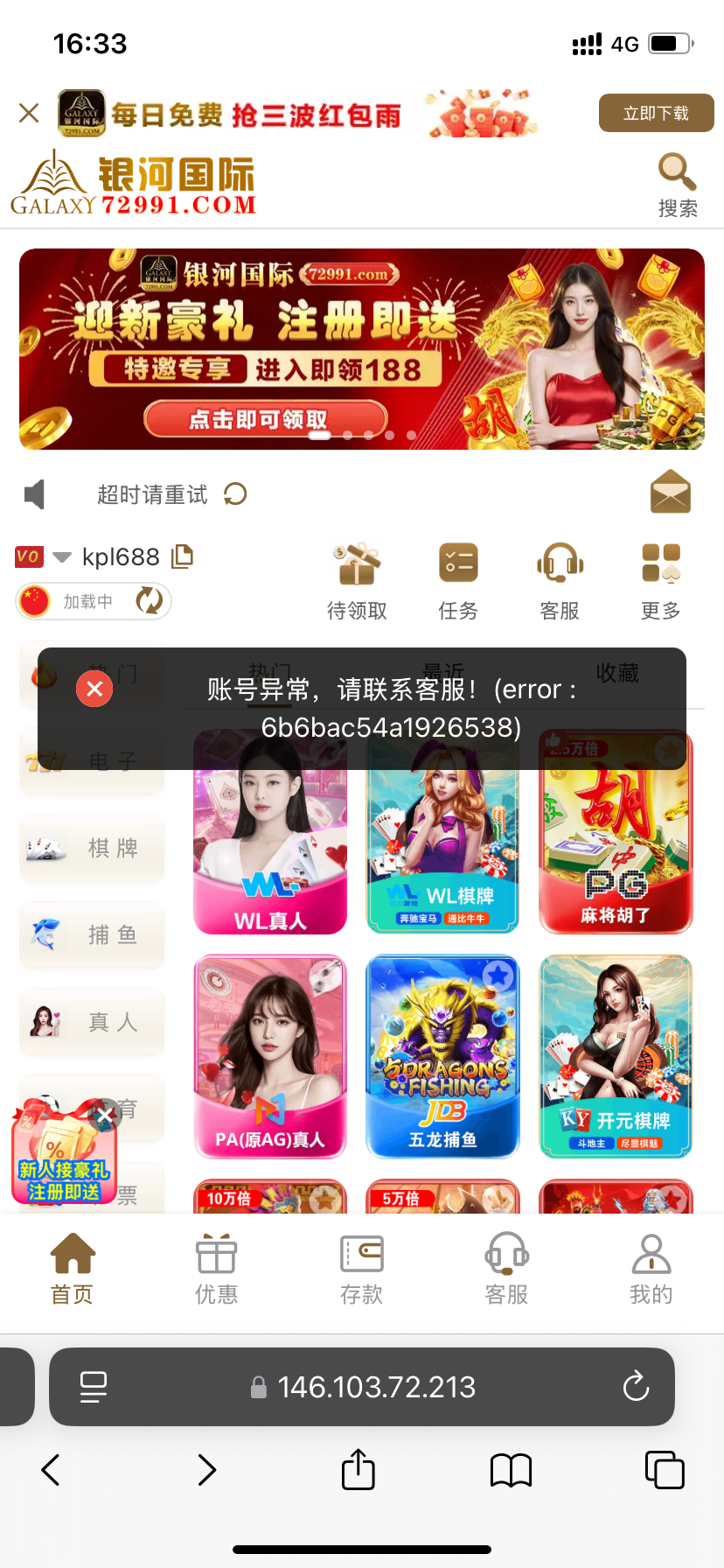Open the 五龙捕鱼 fishing game tile

point(442,1056)
